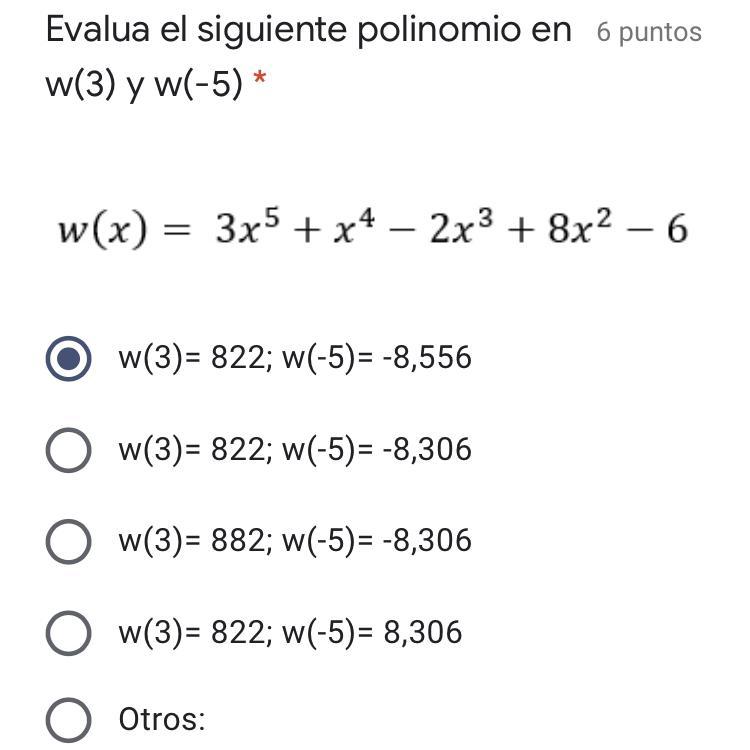Select the Otros option
Screen dimensions: 750x750
point(69,719)
